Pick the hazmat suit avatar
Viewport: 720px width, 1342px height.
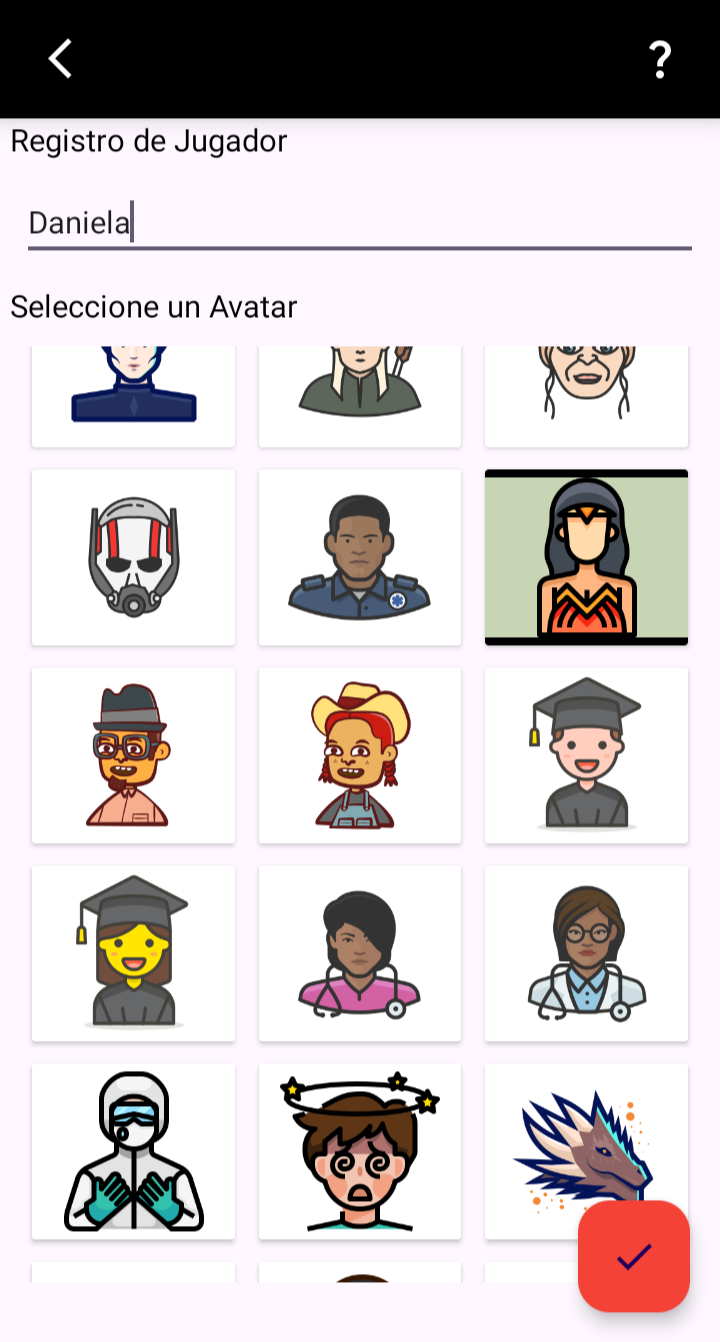(133, 1150)
